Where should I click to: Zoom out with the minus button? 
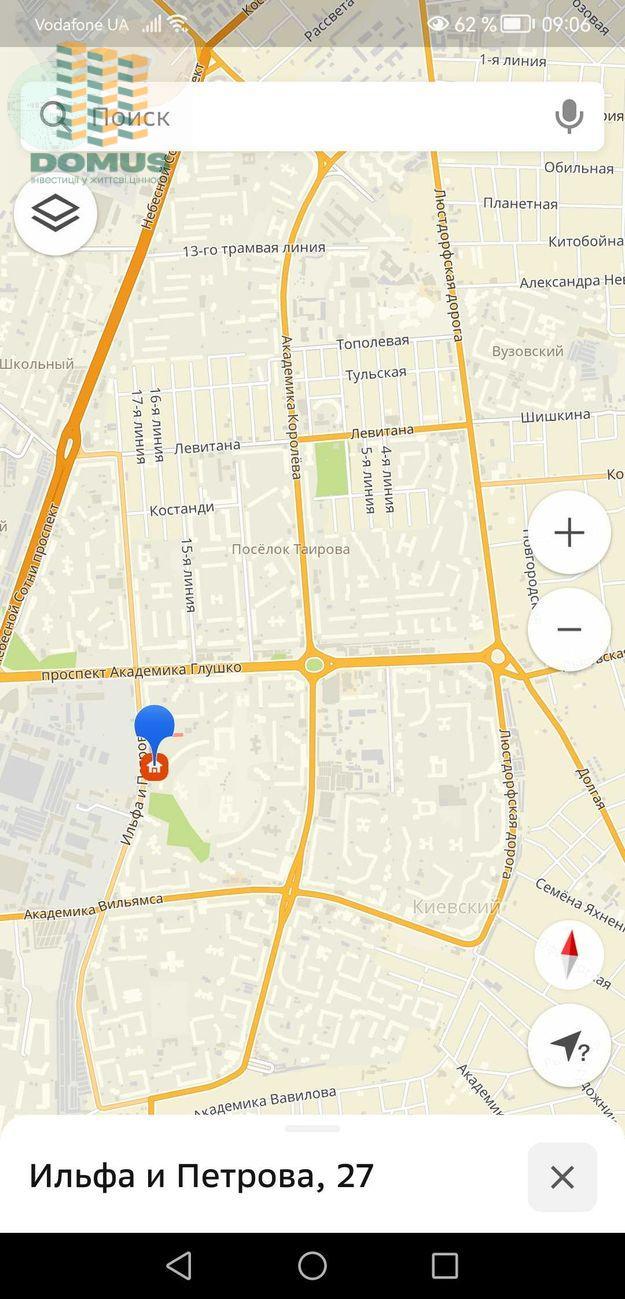click(569, 629)
